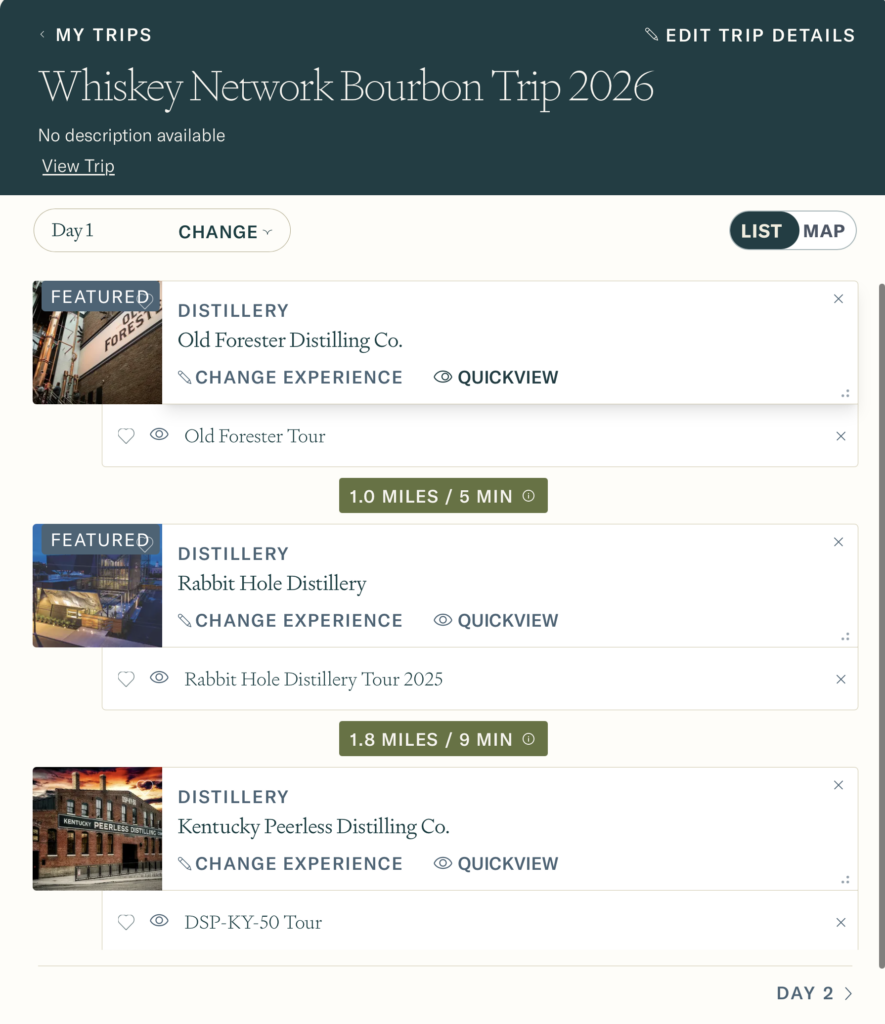The height and width of the screenshot is (1024, 885).
Task: Go to Day 2
Action: tap(814, 993)
